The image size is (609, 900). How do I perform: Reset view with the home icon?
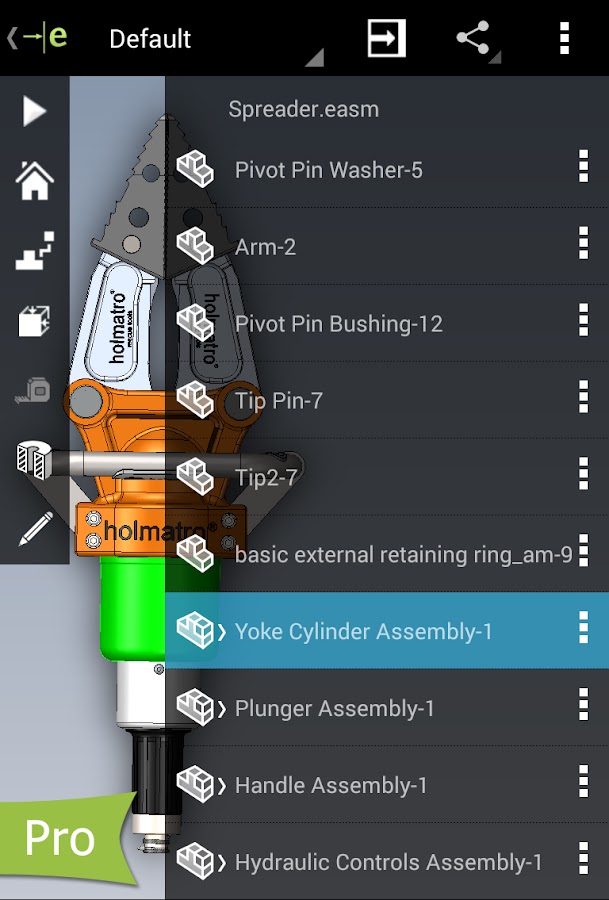pyautogui.click(x=34, y=181)
